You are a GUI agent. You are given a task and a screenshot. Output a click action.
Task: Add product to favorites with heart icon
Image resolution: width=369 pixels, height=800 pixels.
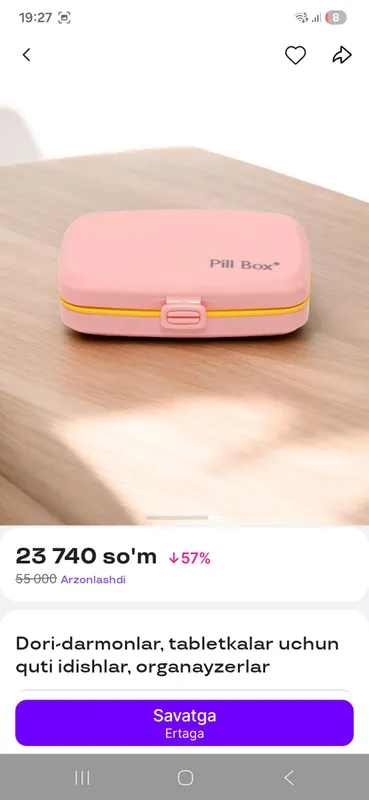tap(295, 55)
